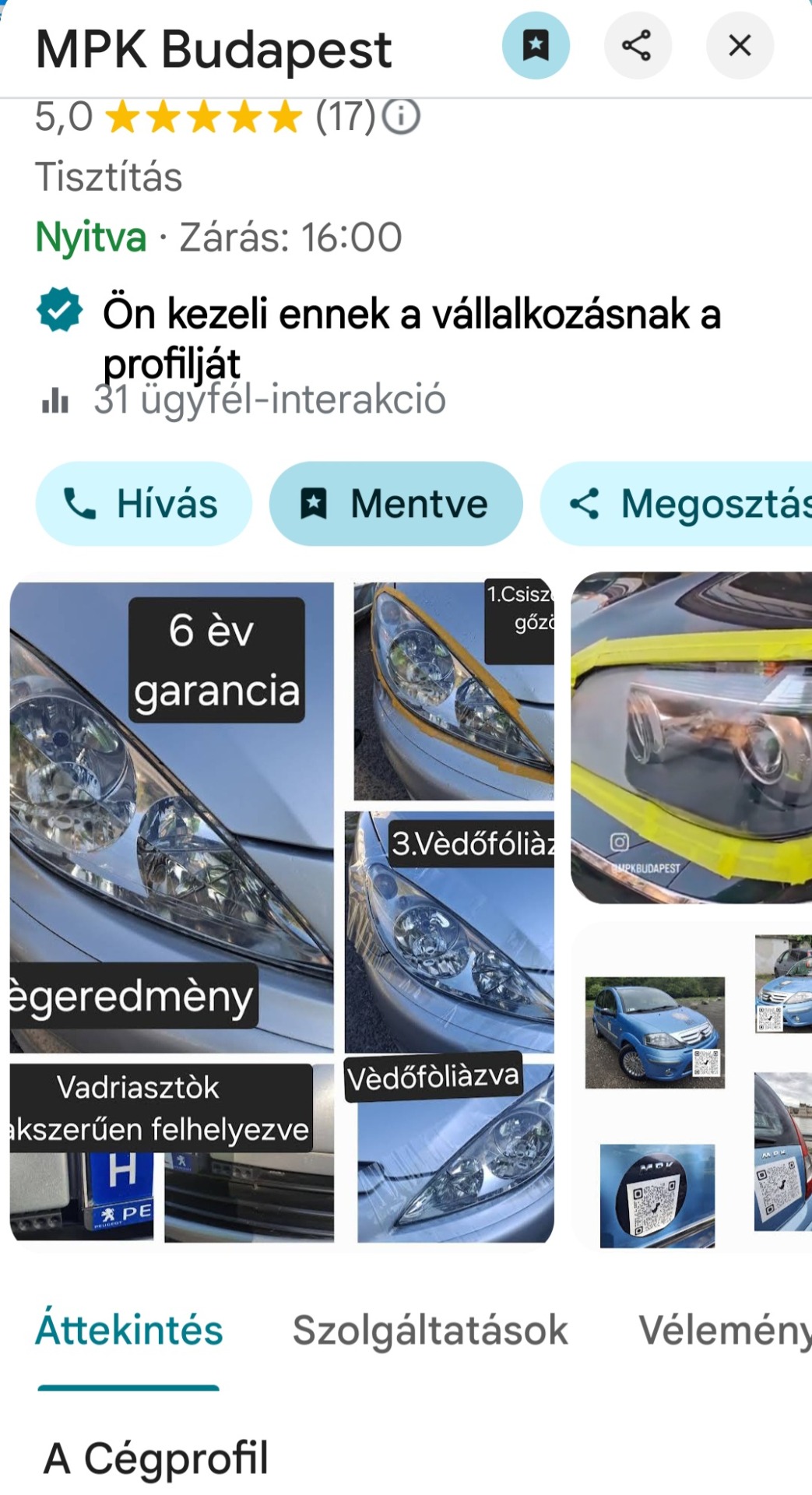Tap the saved bookmark icon in header

(535, 46)
